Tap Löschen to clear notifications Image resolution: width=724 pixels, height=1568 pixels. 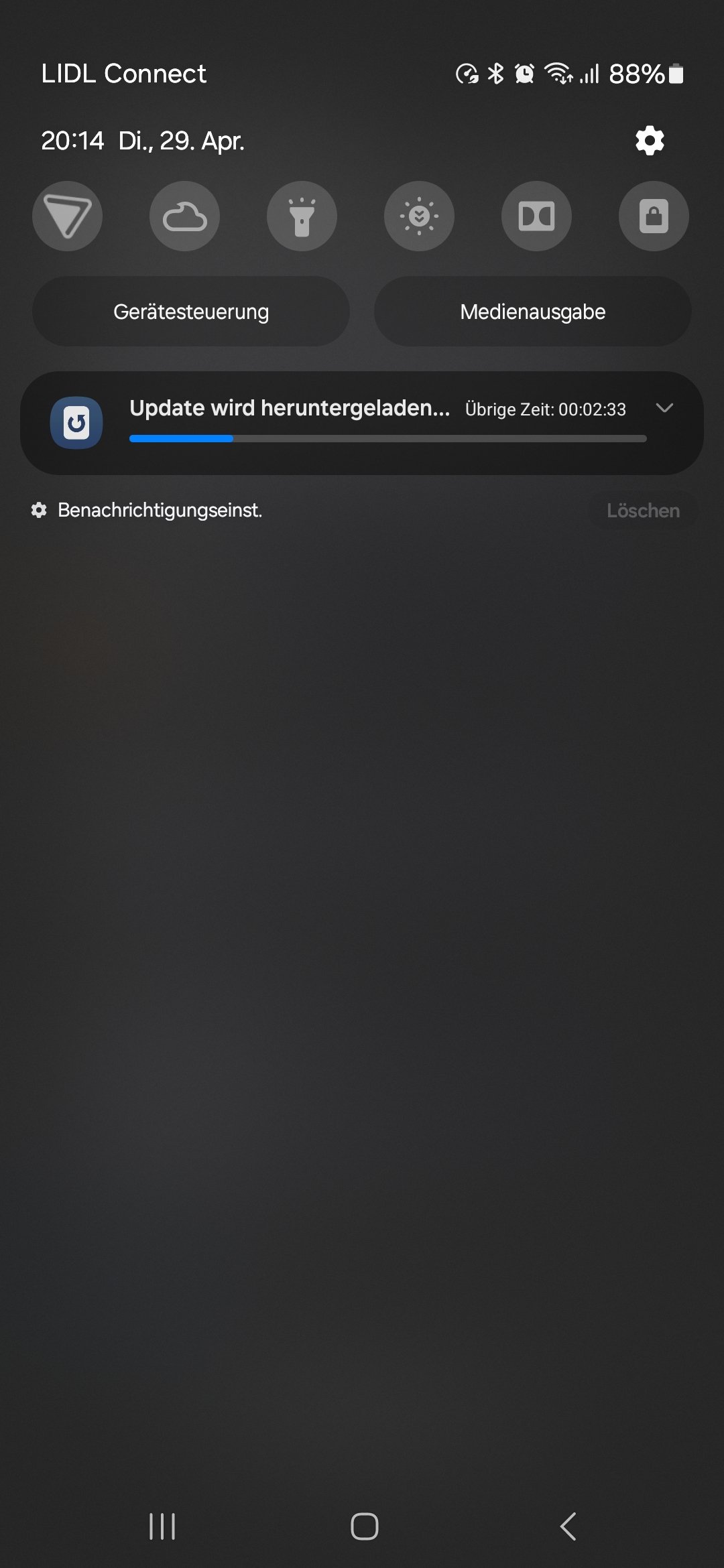[x=642, y=511]
